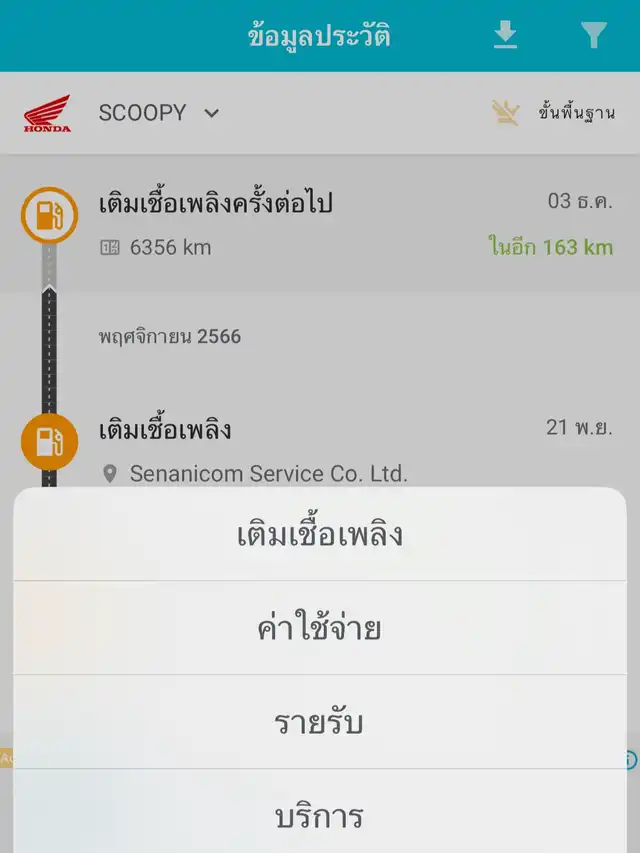Expand the SCOOPY vehicle dropdown

click(x=158, y=113)
